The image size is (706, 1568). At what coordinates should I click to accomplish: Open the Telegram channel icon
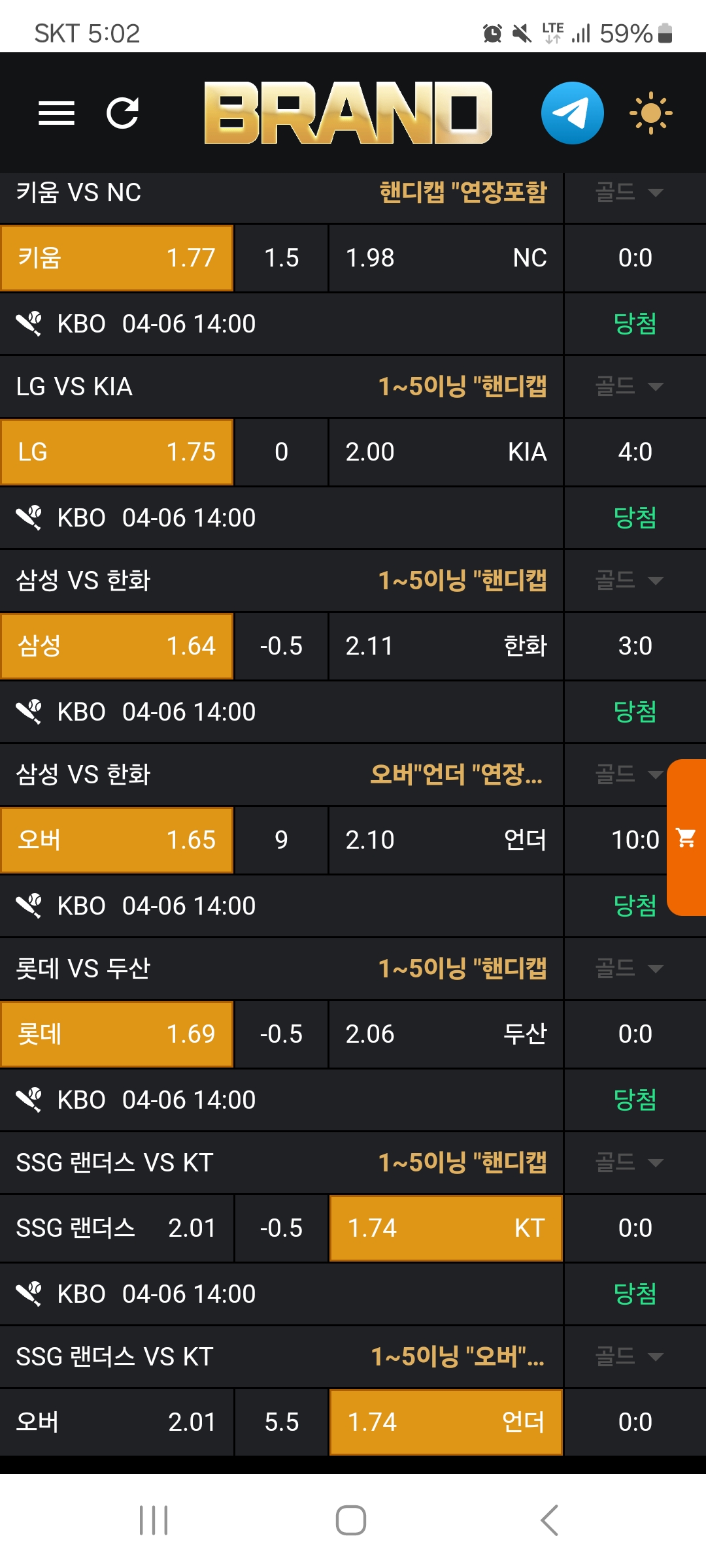coord(572,113)
